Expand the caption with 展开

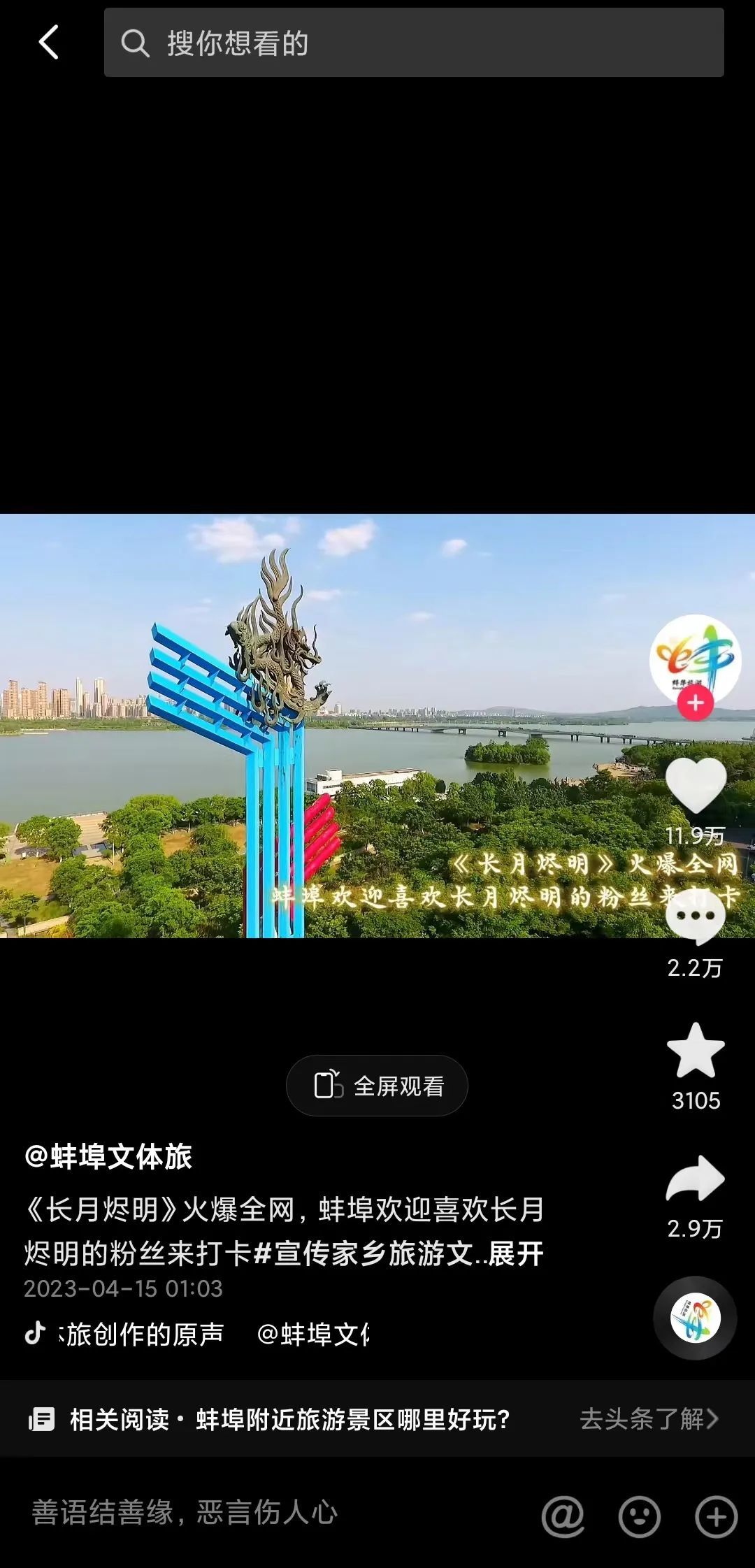(516, 1253)
